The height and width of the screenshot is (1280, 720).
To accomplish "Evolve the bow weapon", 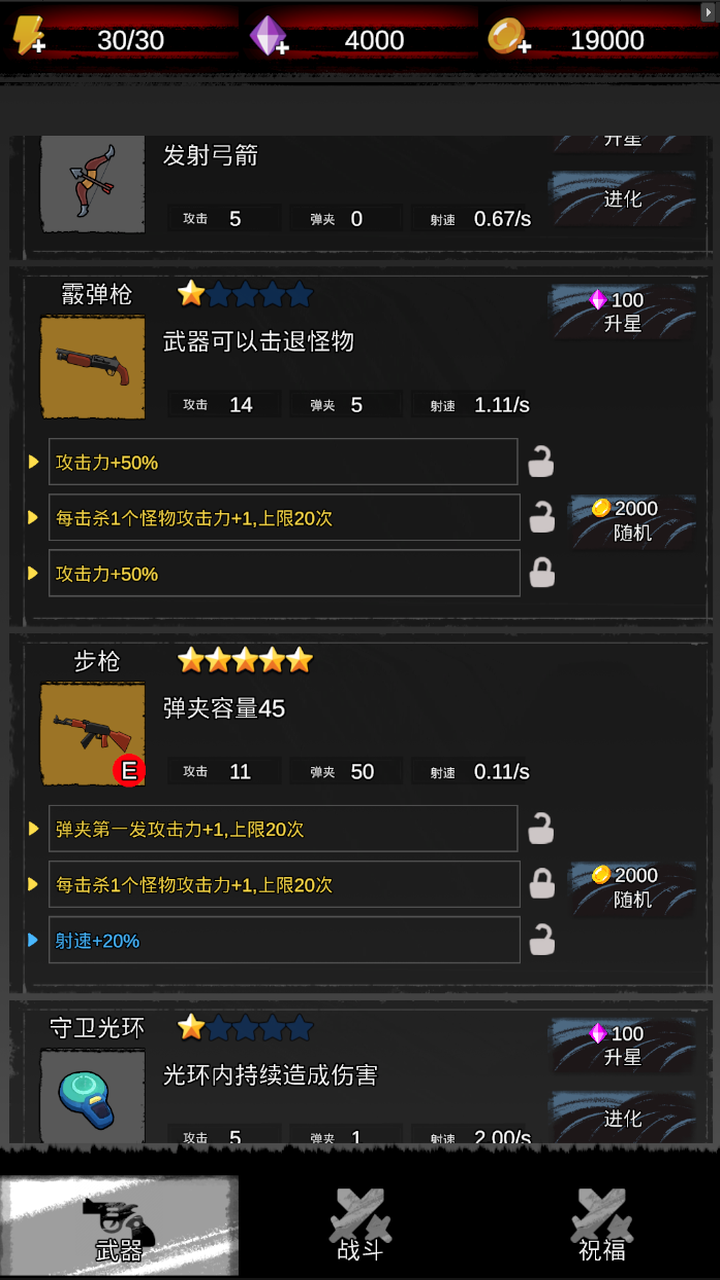I will pyautogui.click(x=623, y=199).
